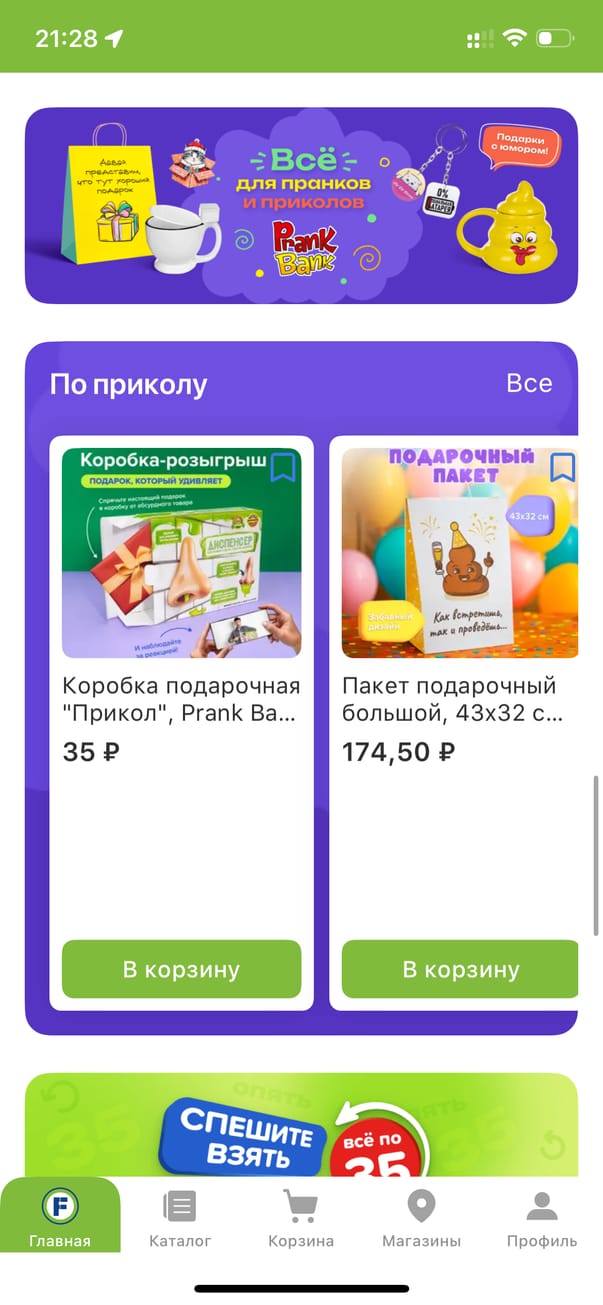Open the Профиль tab
Viewport: 603px width, 1305px height.
pyautogui.click(x=541, y=1217)
